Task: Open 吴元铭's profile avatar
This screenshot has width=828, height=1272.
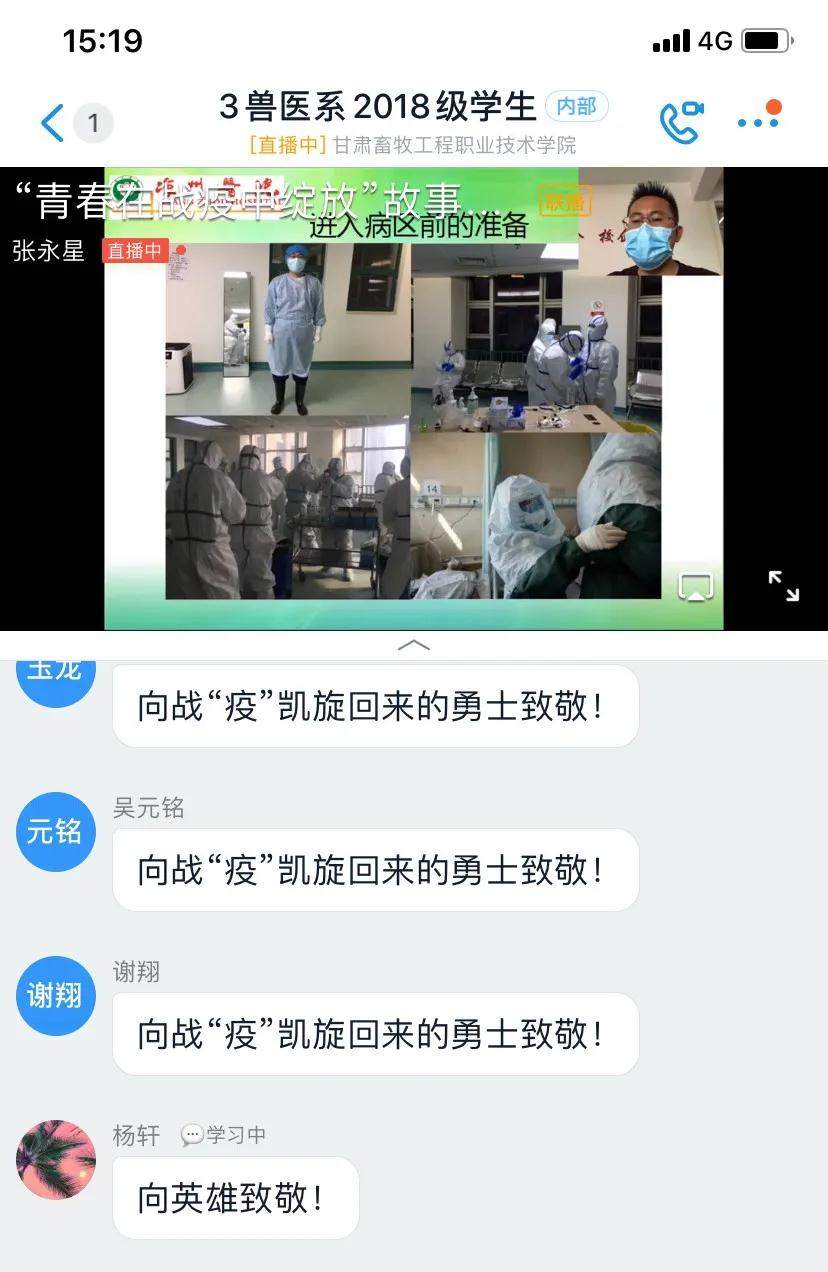Action: pos(56,831)
